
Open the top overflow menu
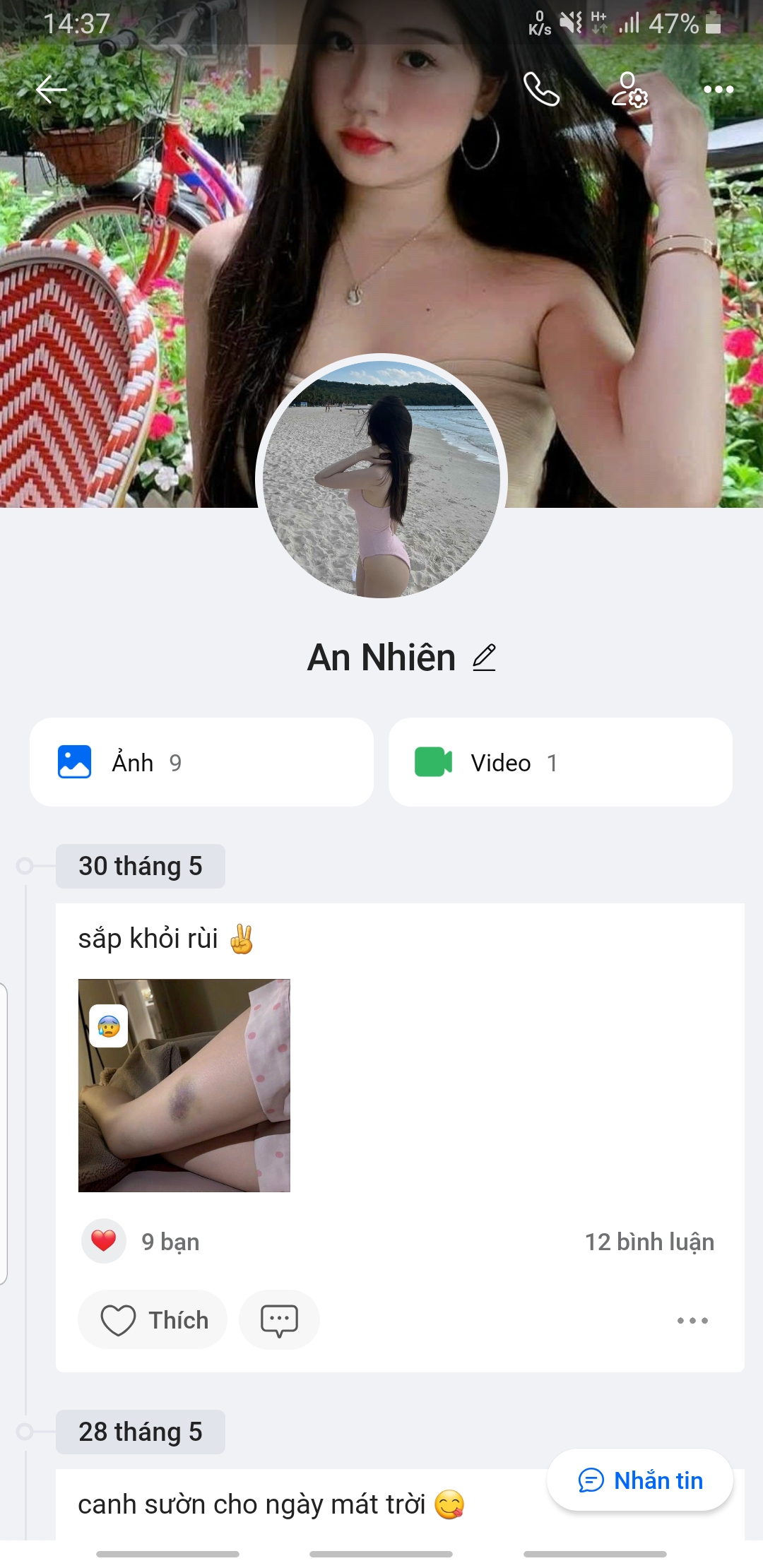click(x=718, y=90)
